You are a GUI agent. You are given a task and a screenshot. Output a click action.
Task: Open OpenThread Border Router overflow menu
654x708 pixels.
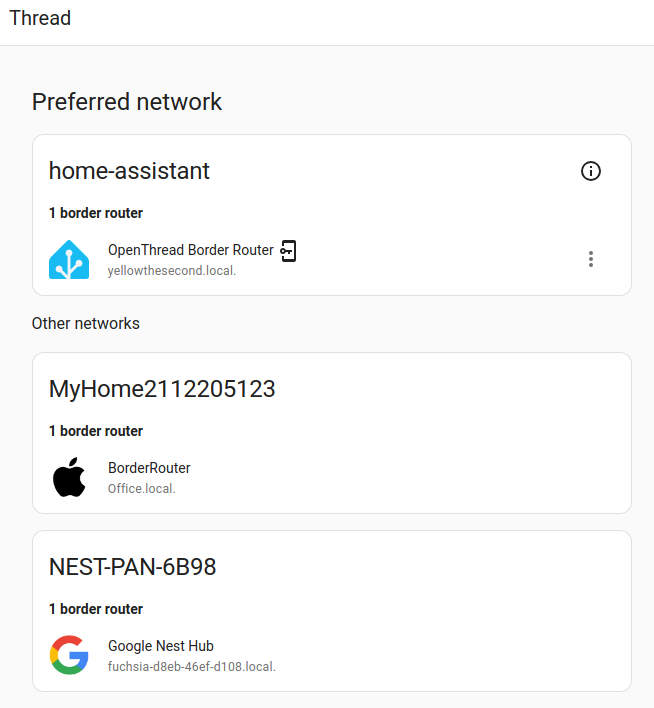[591, 259]
